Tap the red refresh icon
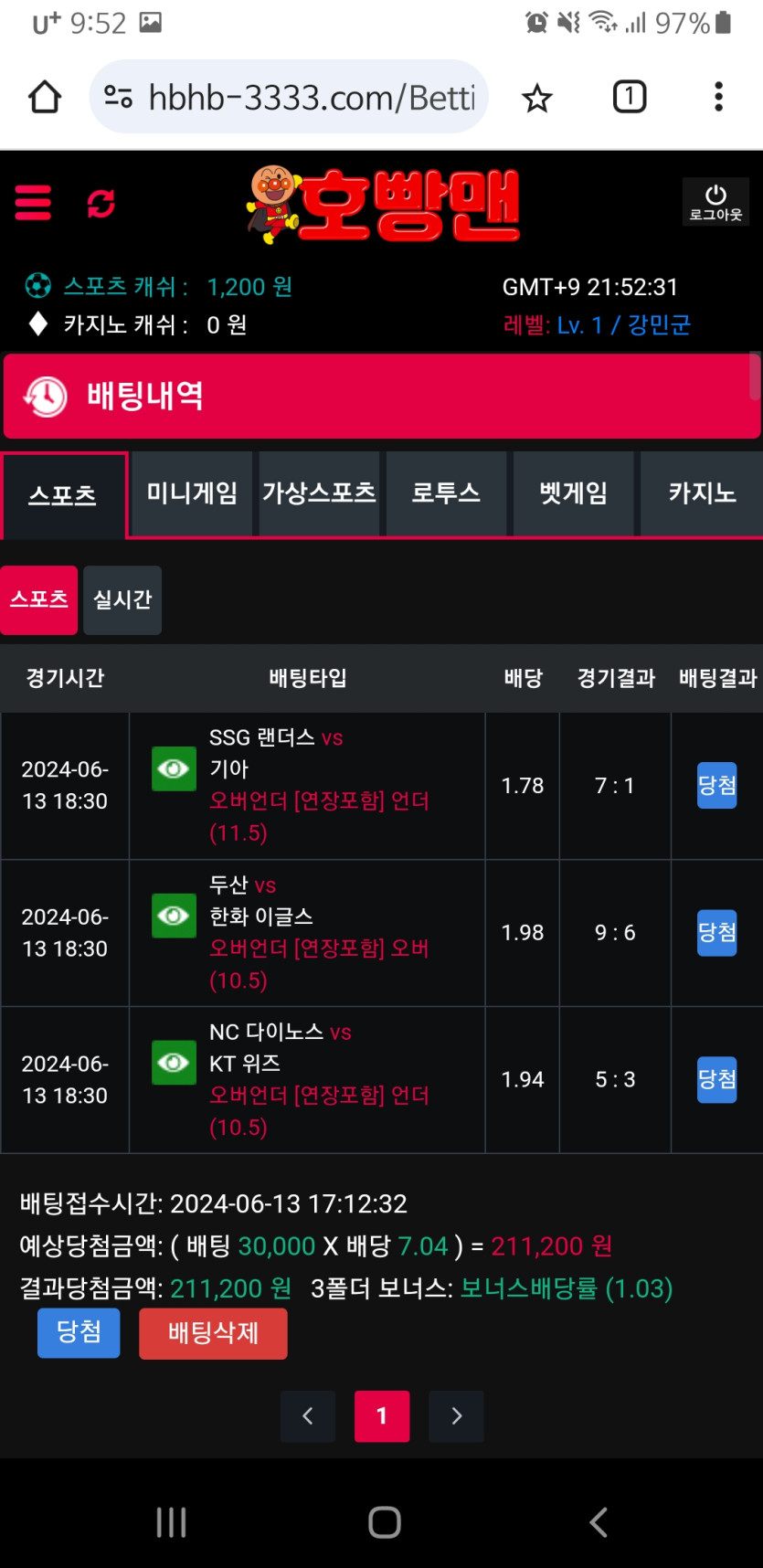 101,203
